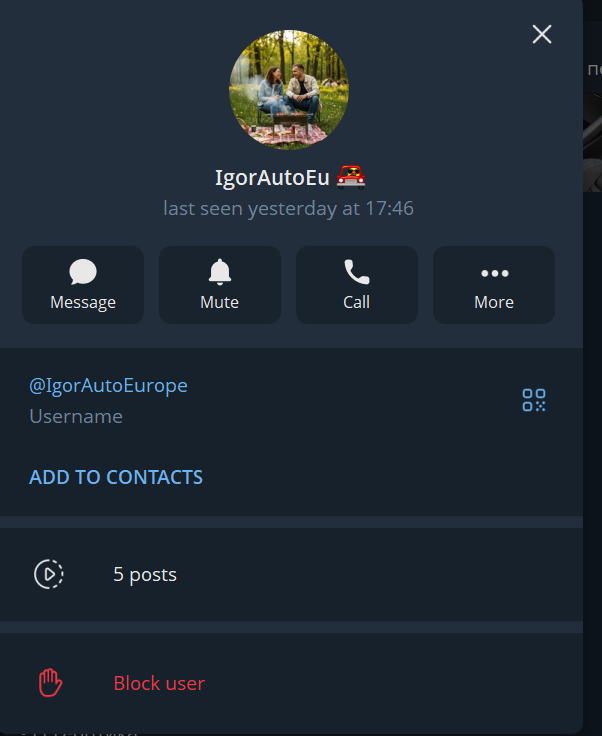Message IgorAutoEu
Viewport: 602px width, 736px height.
[83, 285]
